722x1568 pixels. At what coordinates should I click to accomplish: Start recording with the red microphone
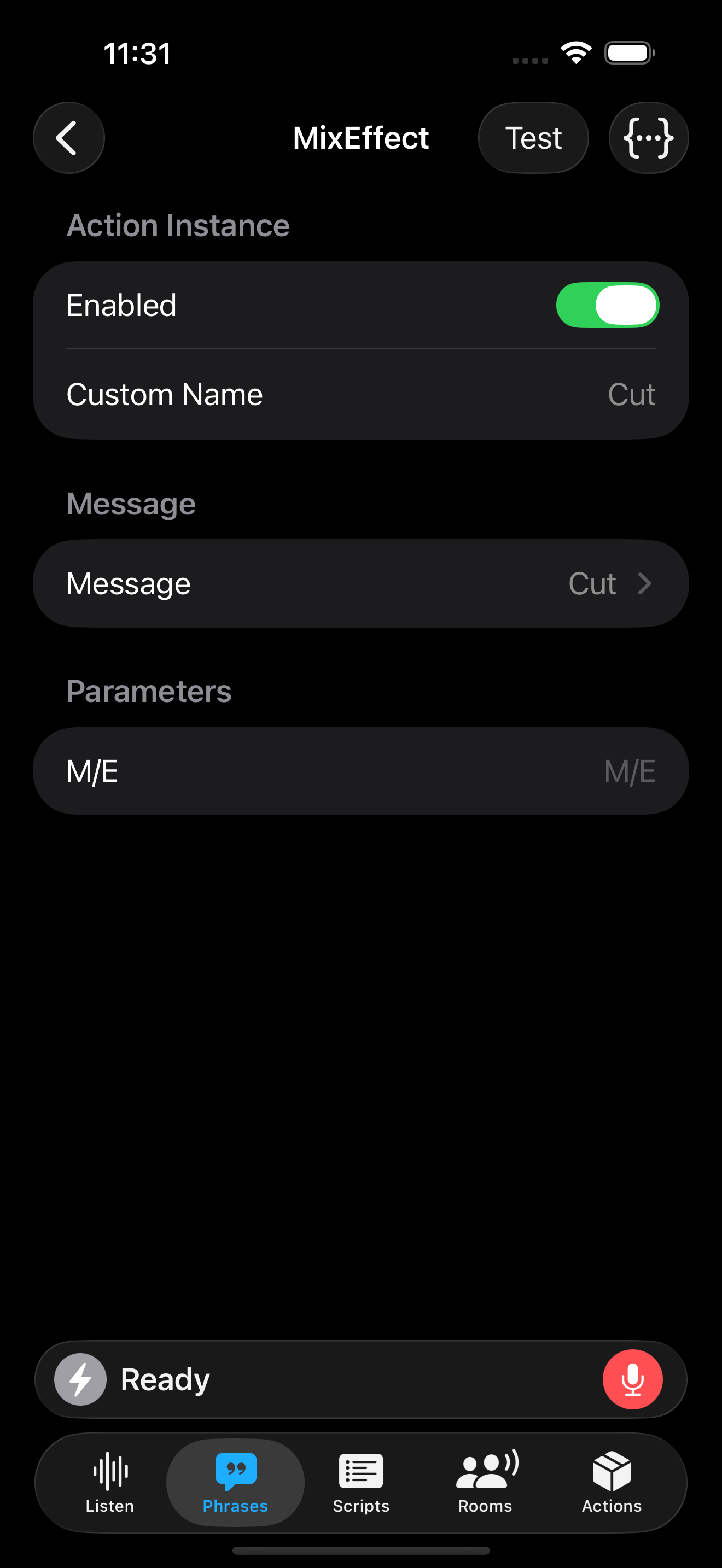click(632, 1379)
